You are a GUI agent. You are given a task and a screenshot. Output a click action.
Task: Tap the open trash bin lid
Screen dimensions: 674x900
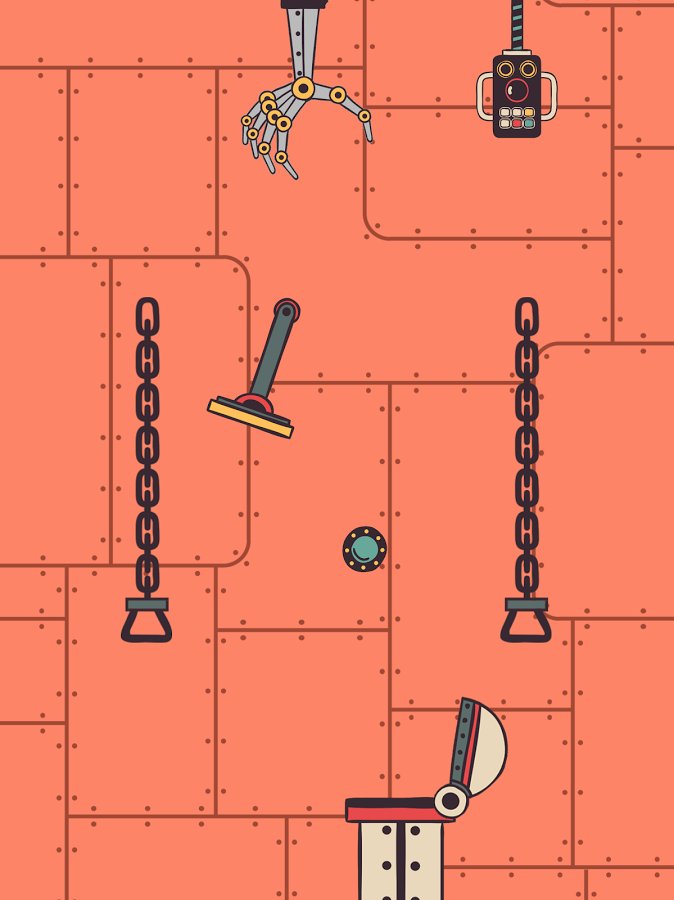point(482,748)
